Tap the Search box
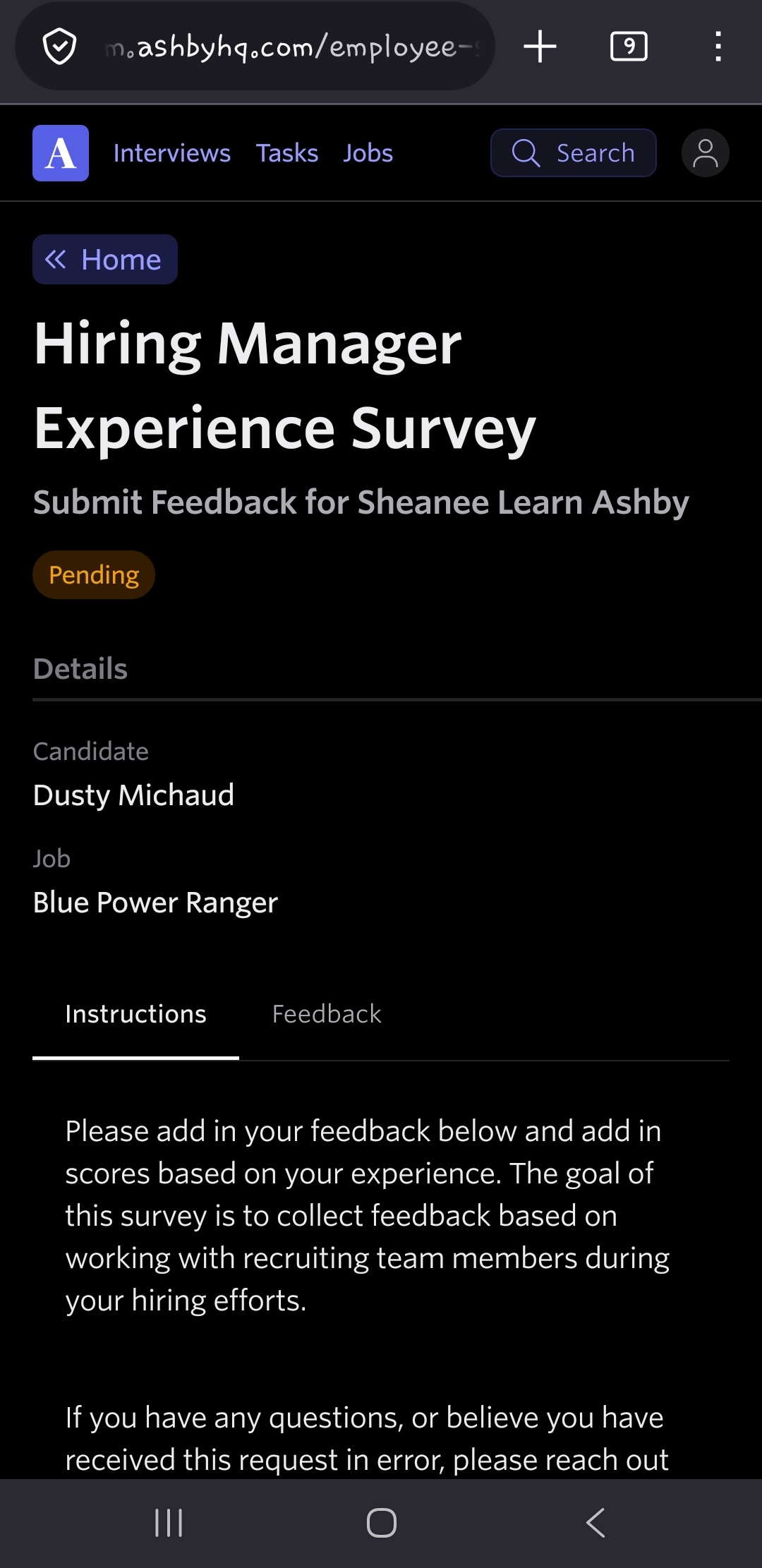The image size is (762, 1568). click(x=573, y=153)
